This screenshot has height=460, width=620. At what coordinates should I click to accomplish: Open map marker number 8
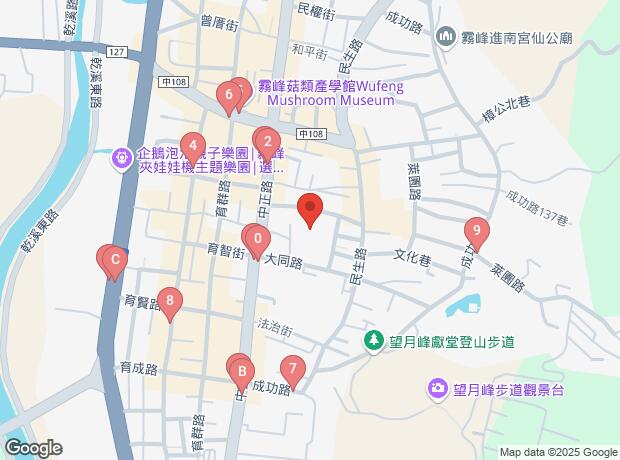click(171, 300)
